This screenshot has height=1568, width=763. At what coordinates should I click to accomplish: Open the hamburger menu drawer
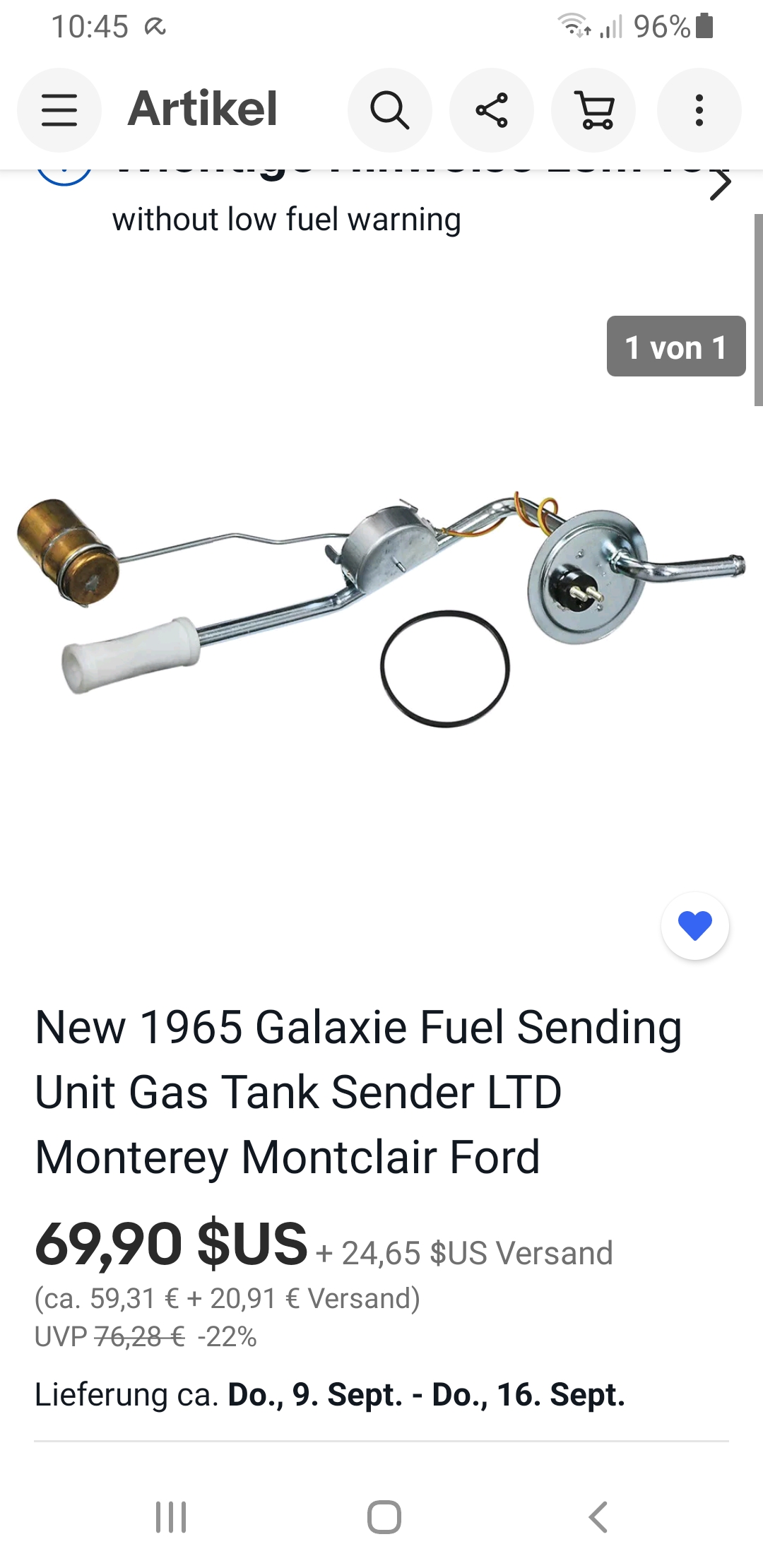tap(59, 110)
